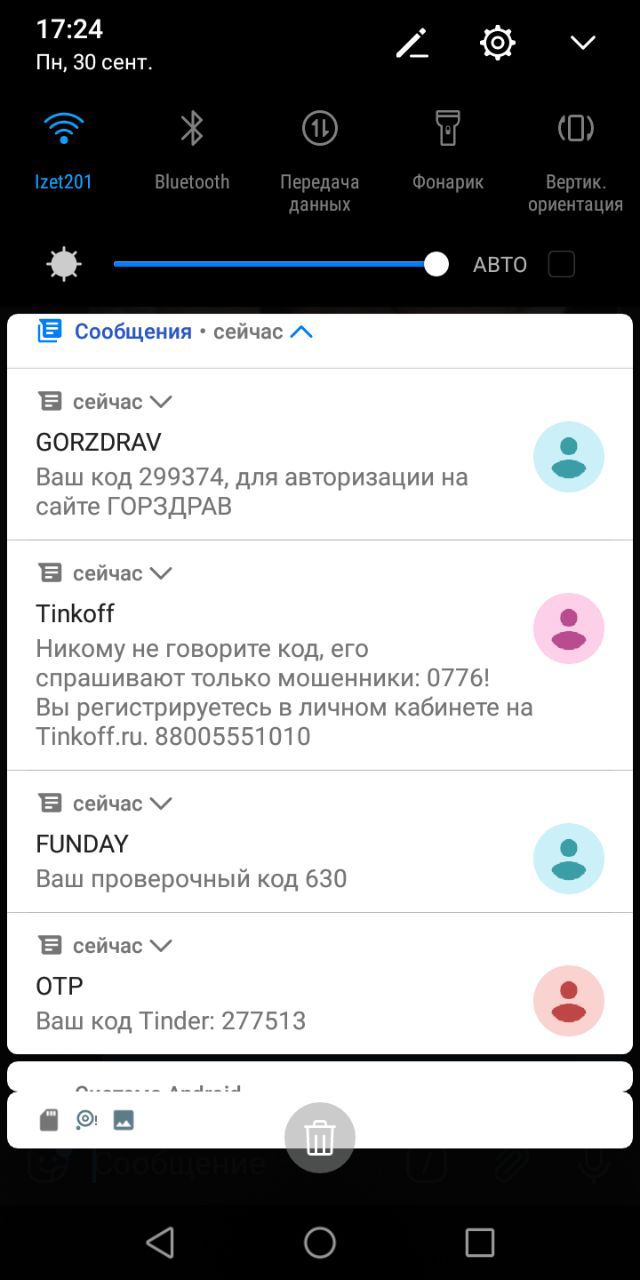Viewport: 640px width, 1280px height.
Task: Expand the Tinkoff notification chevron
Action: click(161, 573)
